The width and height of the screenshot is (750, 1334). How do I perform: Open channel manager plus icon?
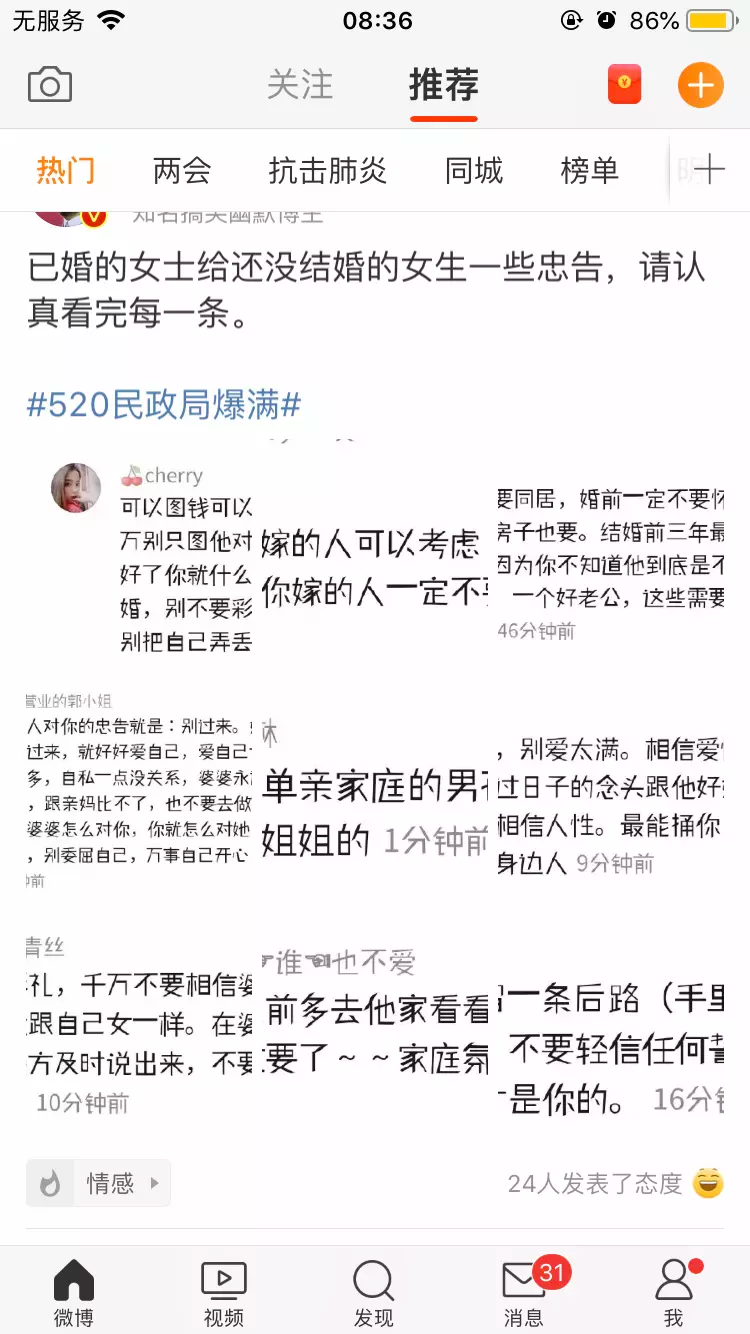coord(708,171)
